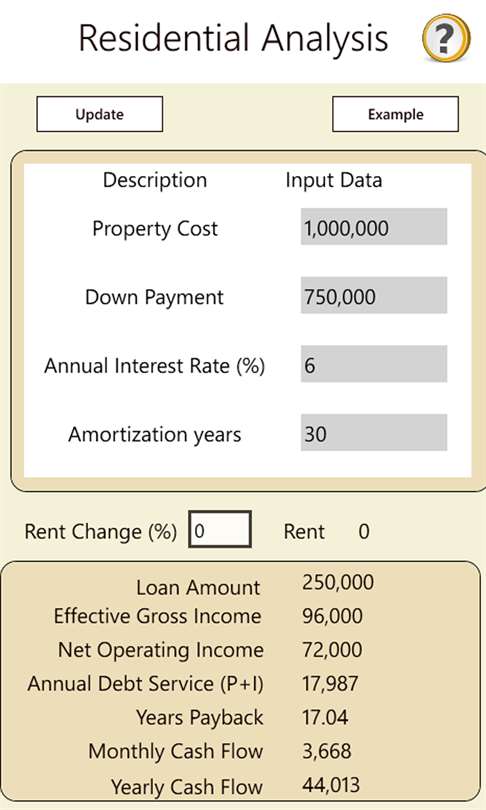This screenshot has width=486, height=810.
Task: Edit the Down Payment field
Action: point(374,295)
